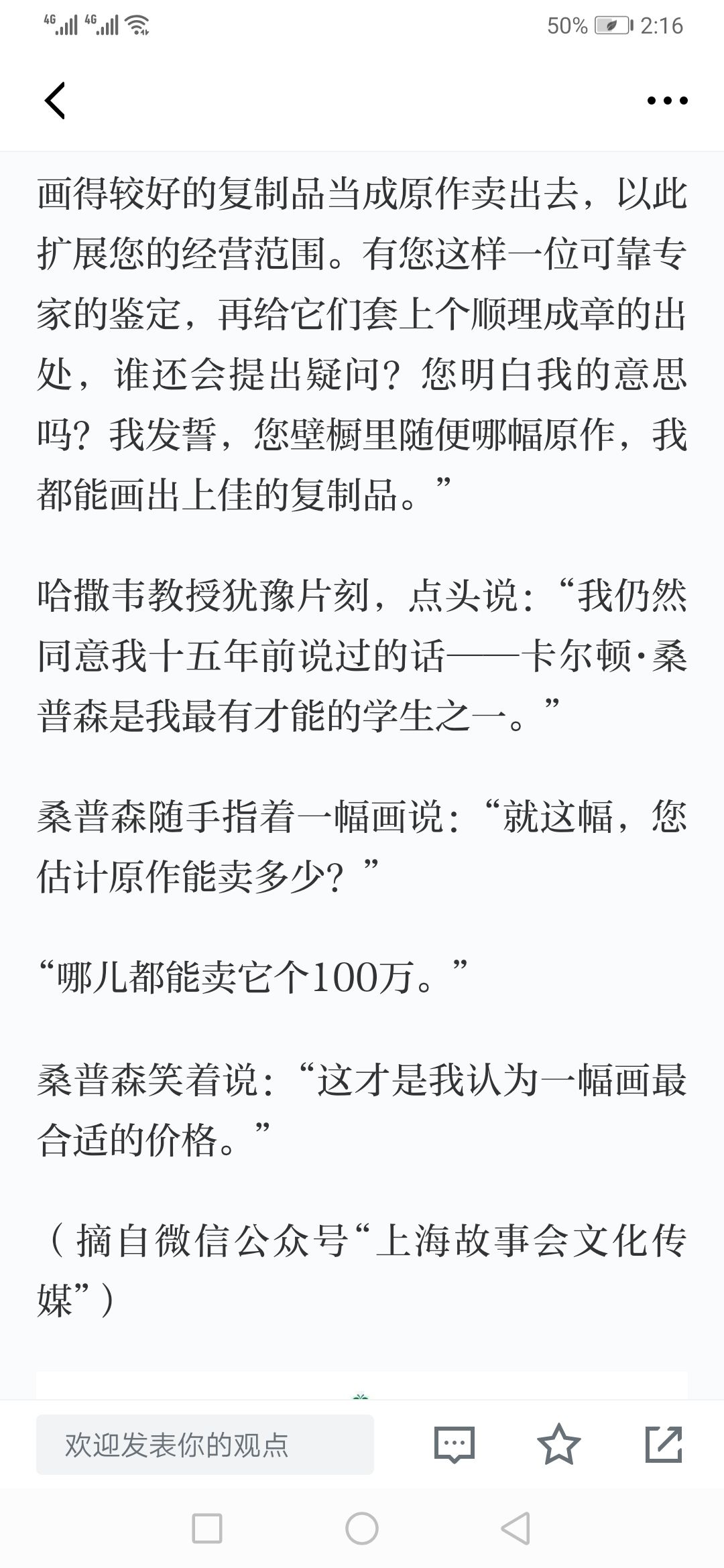
Task: Tap the comment field "欢迎发表你的观点"
Action: (205, 1445)
